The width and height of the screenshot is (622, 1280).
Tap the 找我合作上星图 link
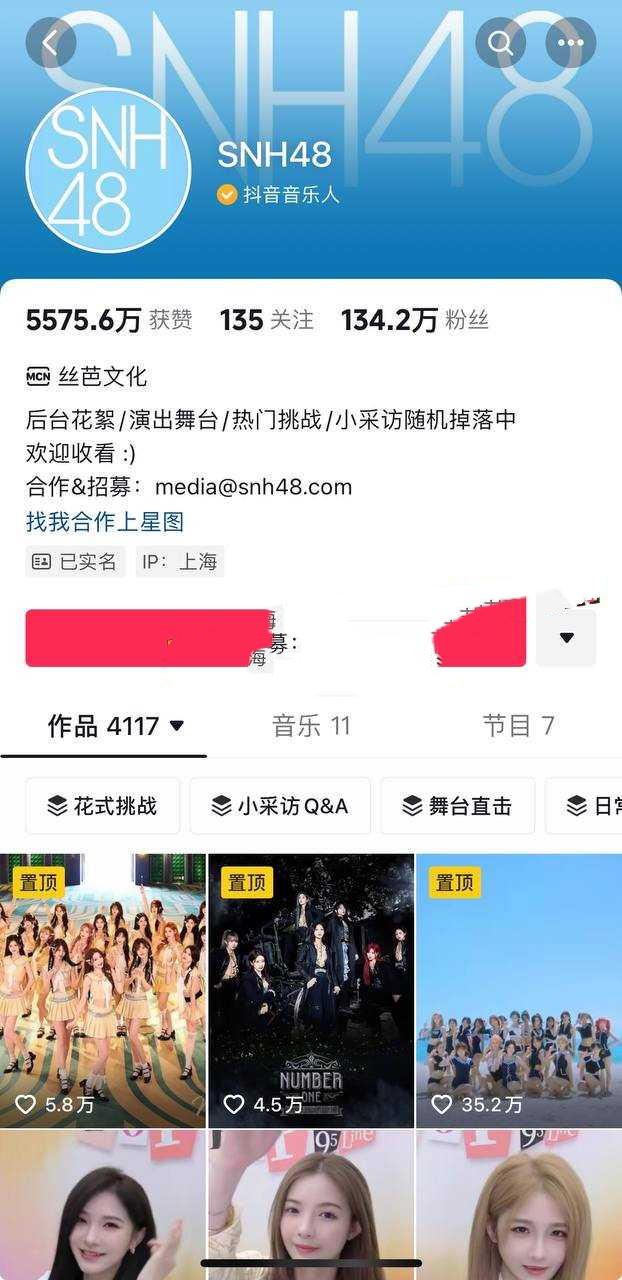(x=105, y=521)
